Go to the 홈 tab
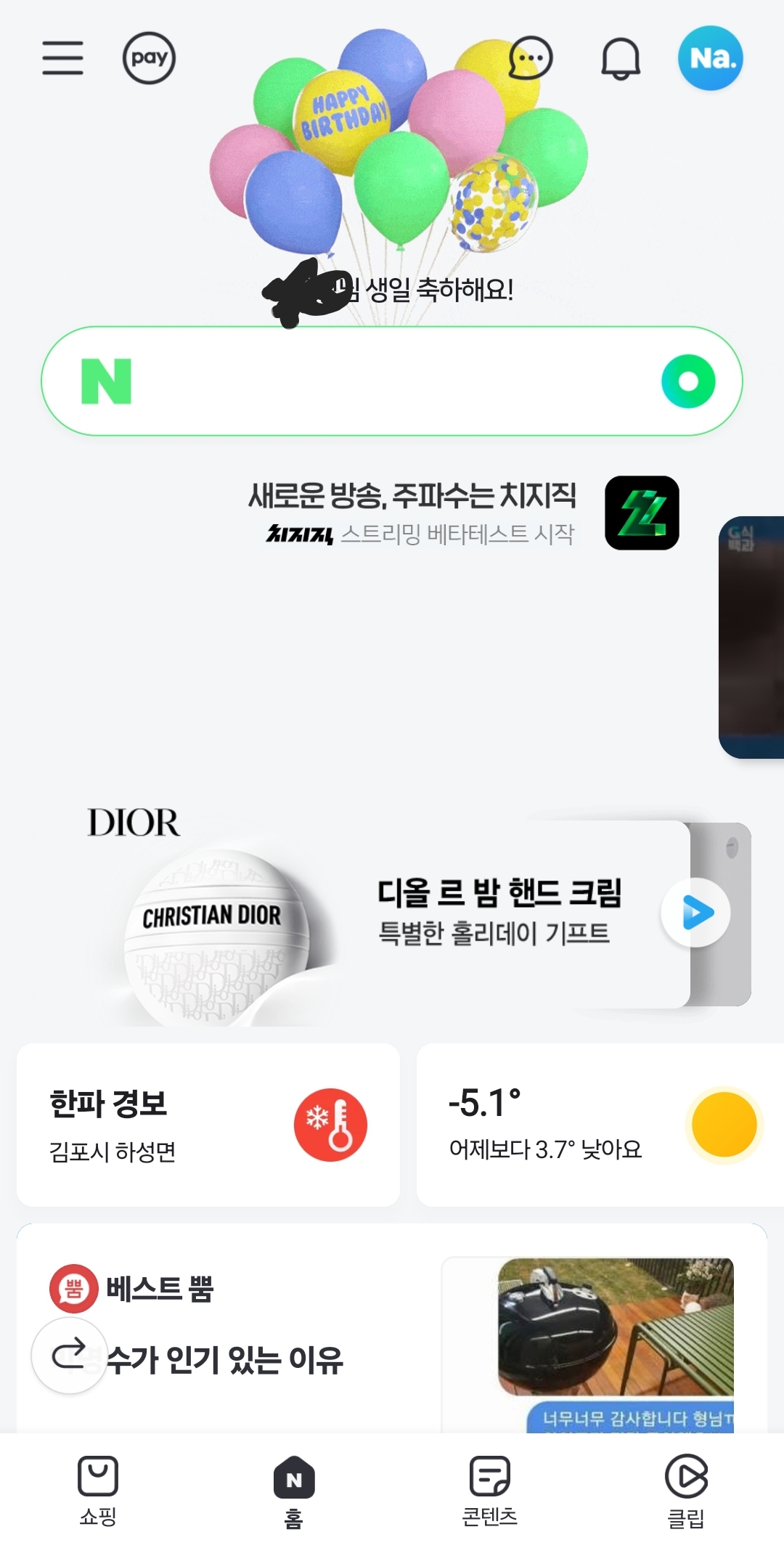Screen dimensions: 784x1548 [x=294, y=1491]
